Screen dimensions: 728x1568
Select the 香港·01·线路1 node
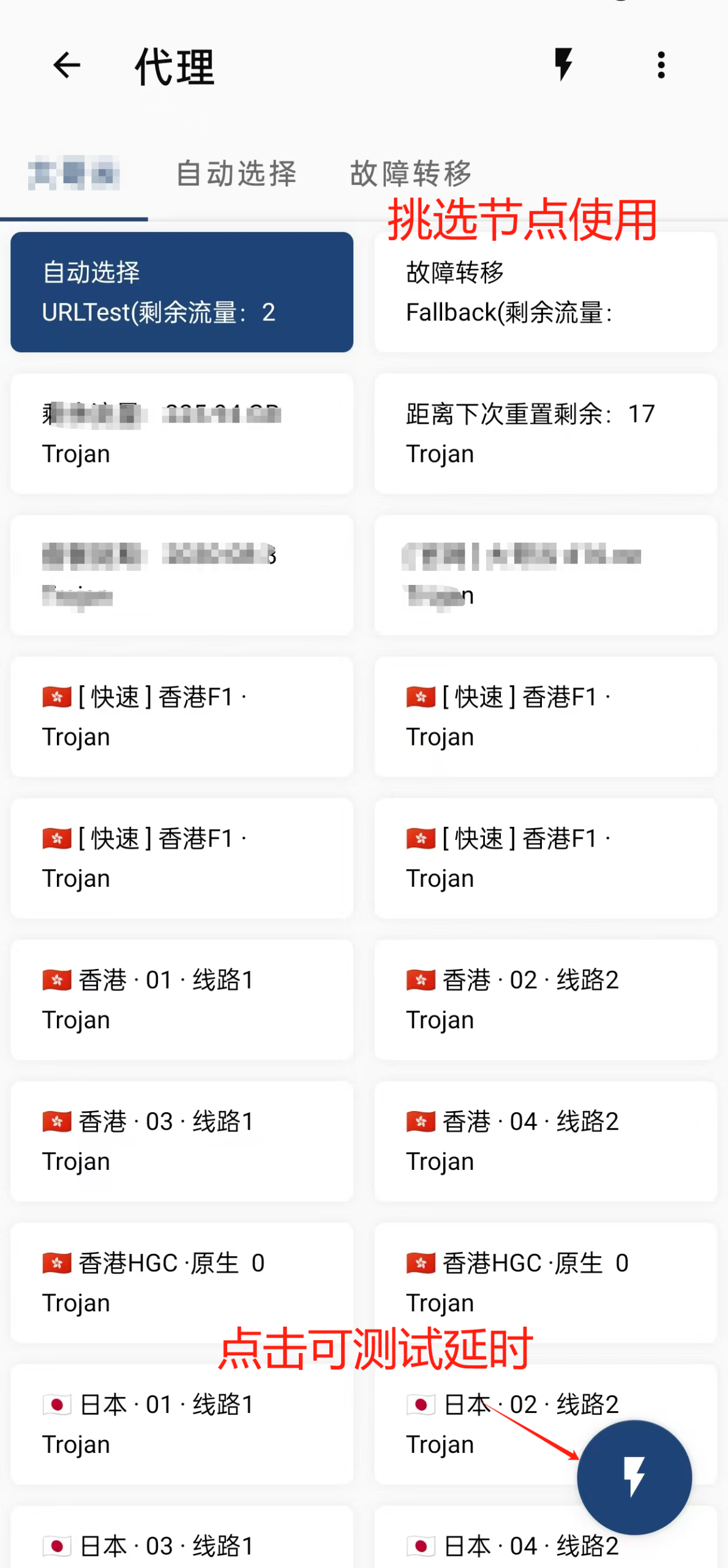(x=181, y=999)
